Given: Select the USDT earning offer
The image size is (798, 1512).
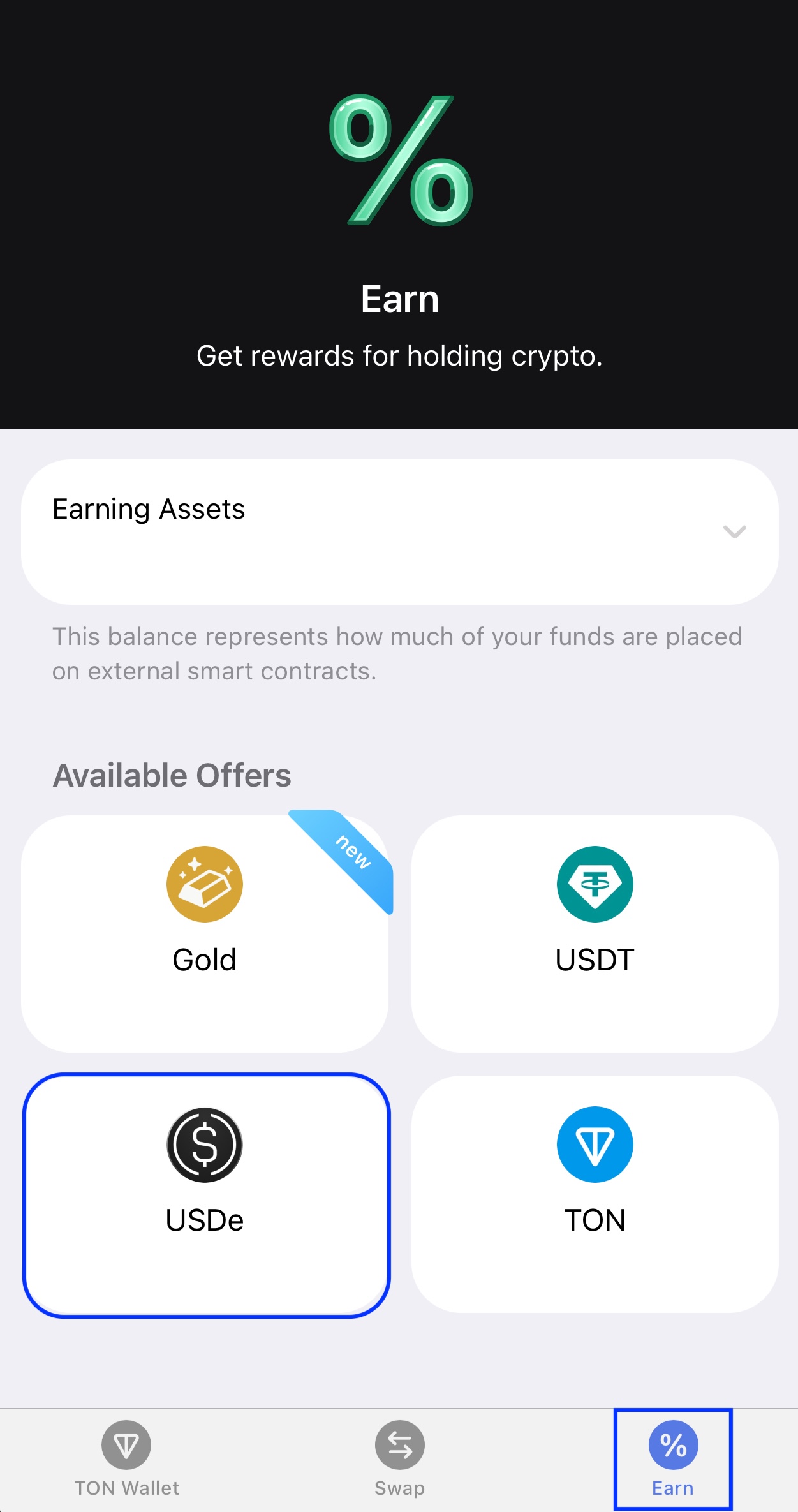Looking at the screenshot, I should (x=595, y=933).
